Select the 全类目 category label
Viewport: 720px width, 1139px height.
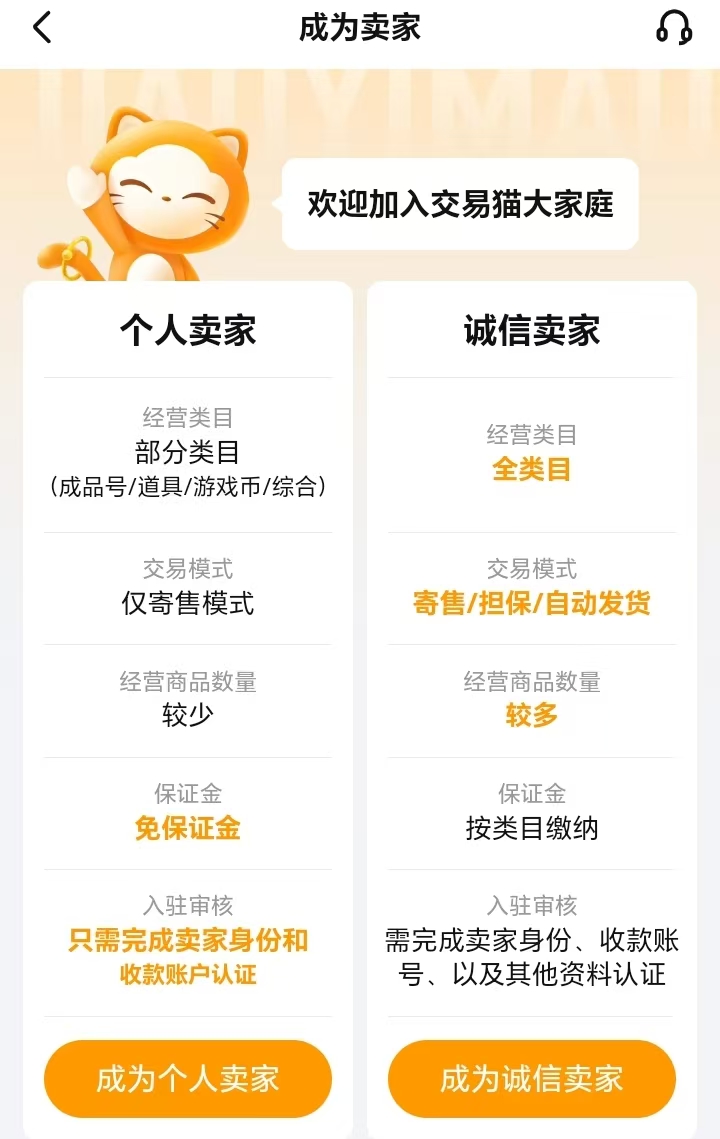click(531, 470)
